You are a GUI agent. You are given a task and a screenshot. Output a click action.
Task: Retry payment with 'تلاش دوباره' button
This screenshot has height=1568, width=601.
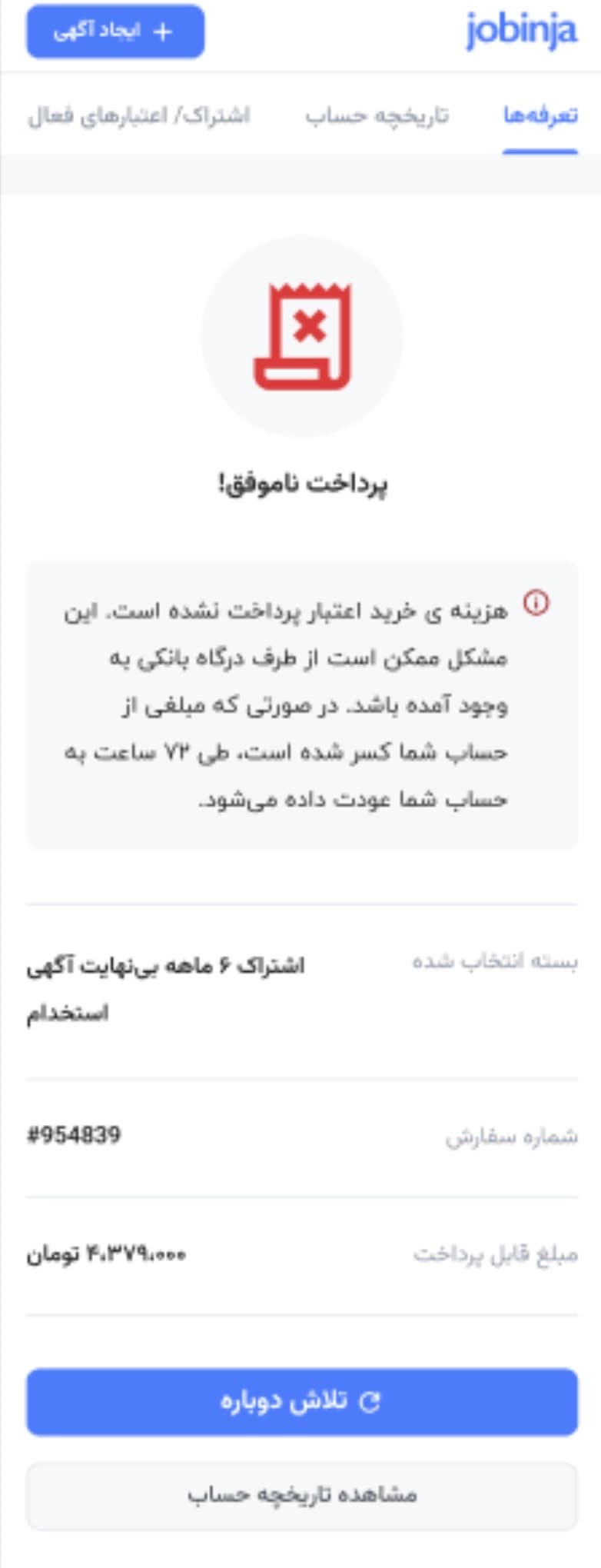coord(301,1401)
